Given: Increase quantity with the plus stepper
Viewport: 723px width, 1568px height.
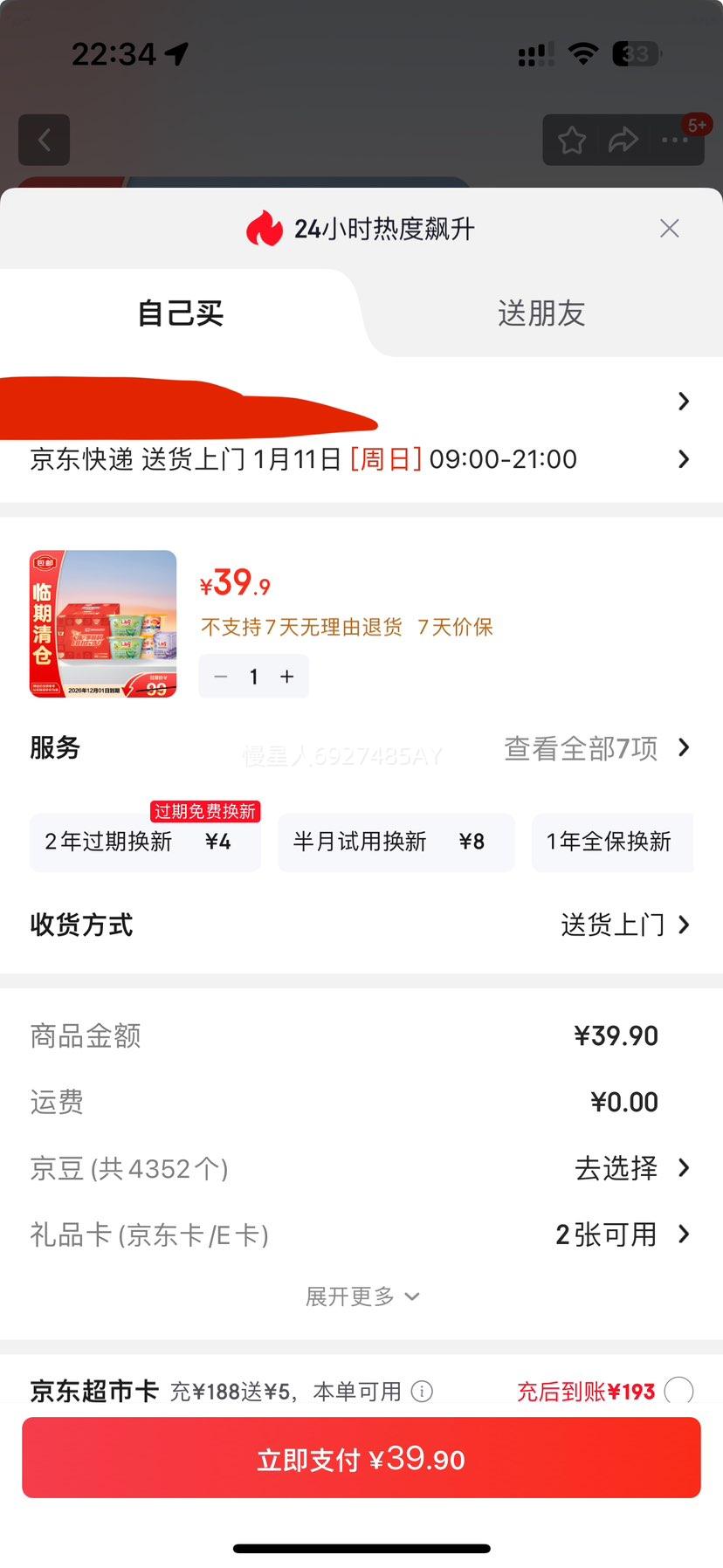Looking at the screenshot, I should pos(286,676).
